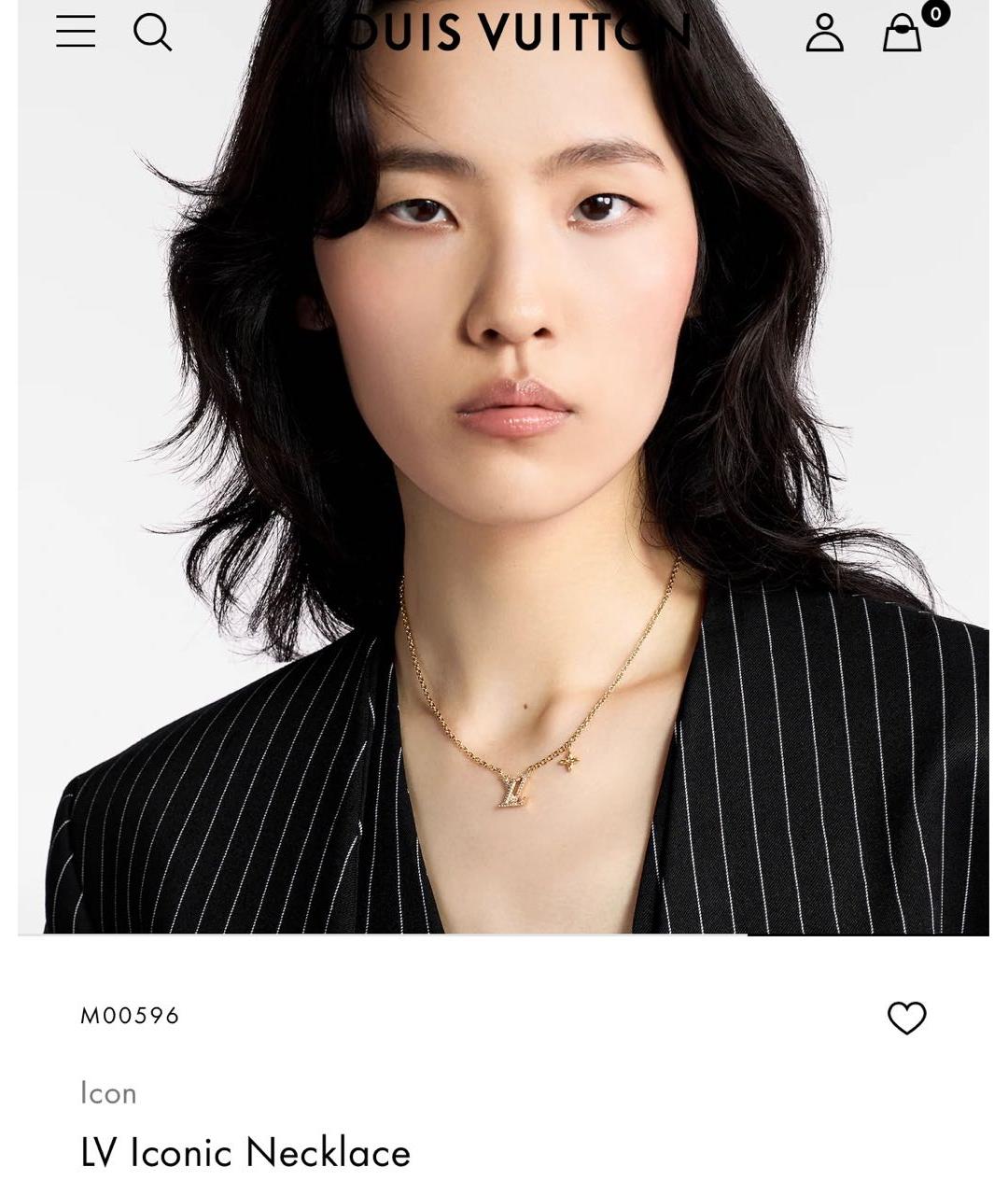Tap the person silhouette icon in the header
The image size is (1008, 1195).
(x=824, y=32)
